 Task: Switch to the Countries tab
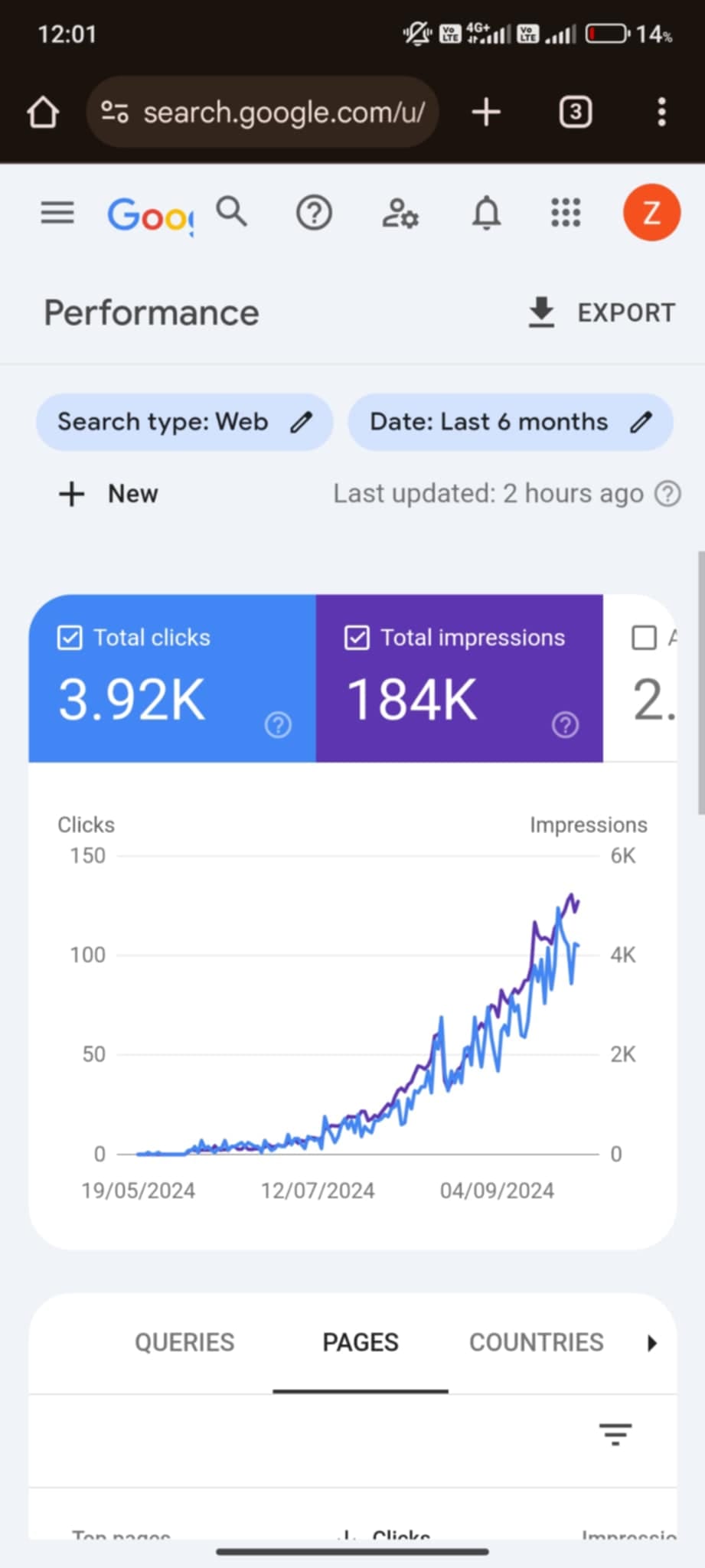(536, 1342)
